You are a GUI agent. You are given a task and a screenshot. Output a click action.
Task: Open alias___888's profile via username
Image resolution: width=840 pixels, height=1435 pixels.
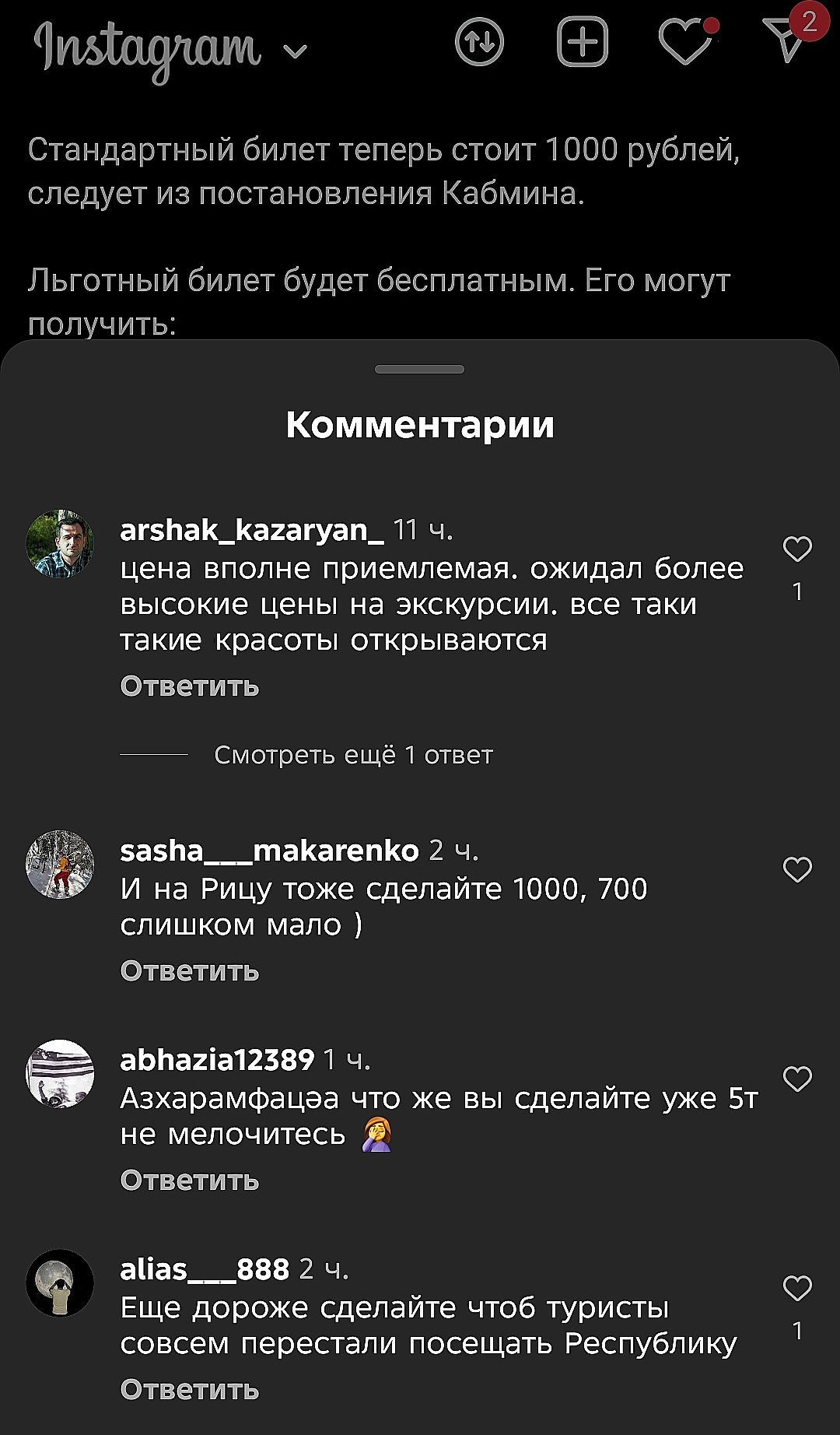[x=205, y=1269]
